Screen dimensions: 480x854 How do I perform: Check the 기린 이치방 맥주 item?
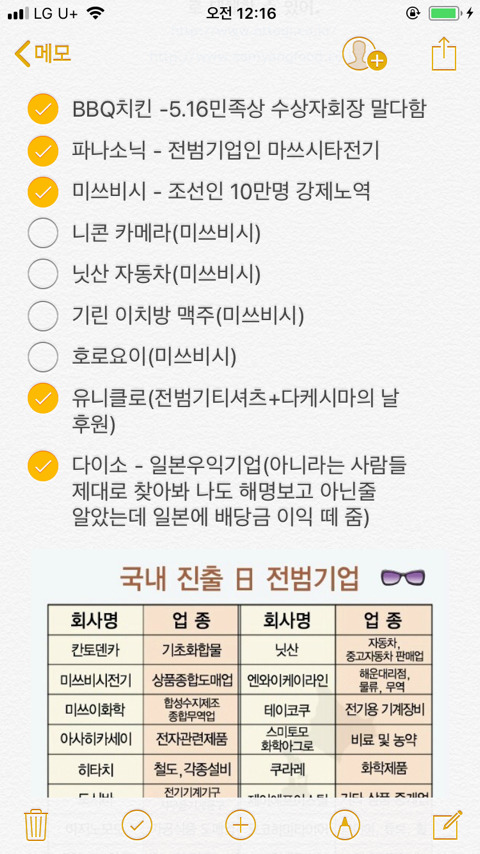point(42,315)
